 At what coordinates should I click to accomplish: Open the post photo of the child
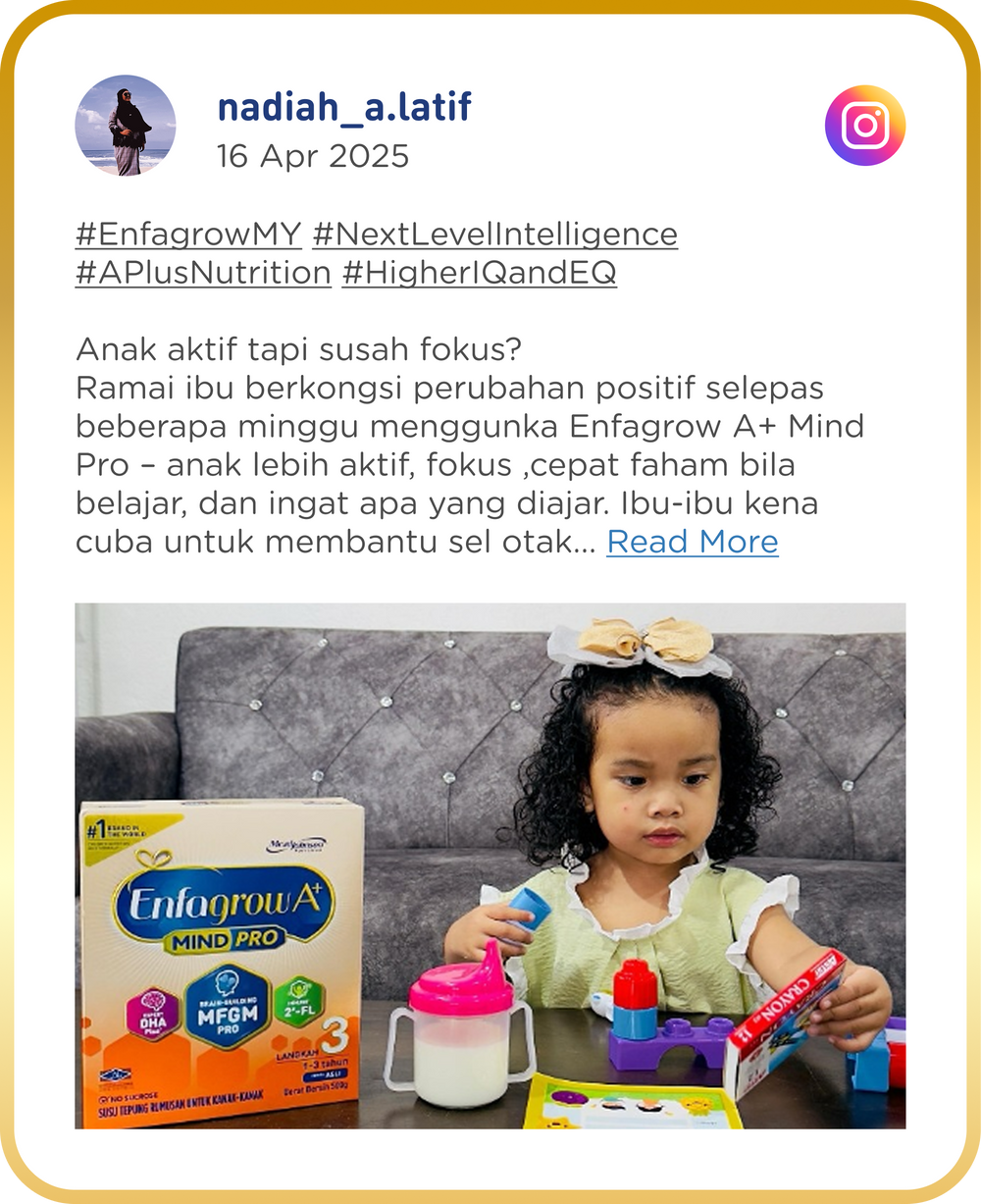pos(490,864)
